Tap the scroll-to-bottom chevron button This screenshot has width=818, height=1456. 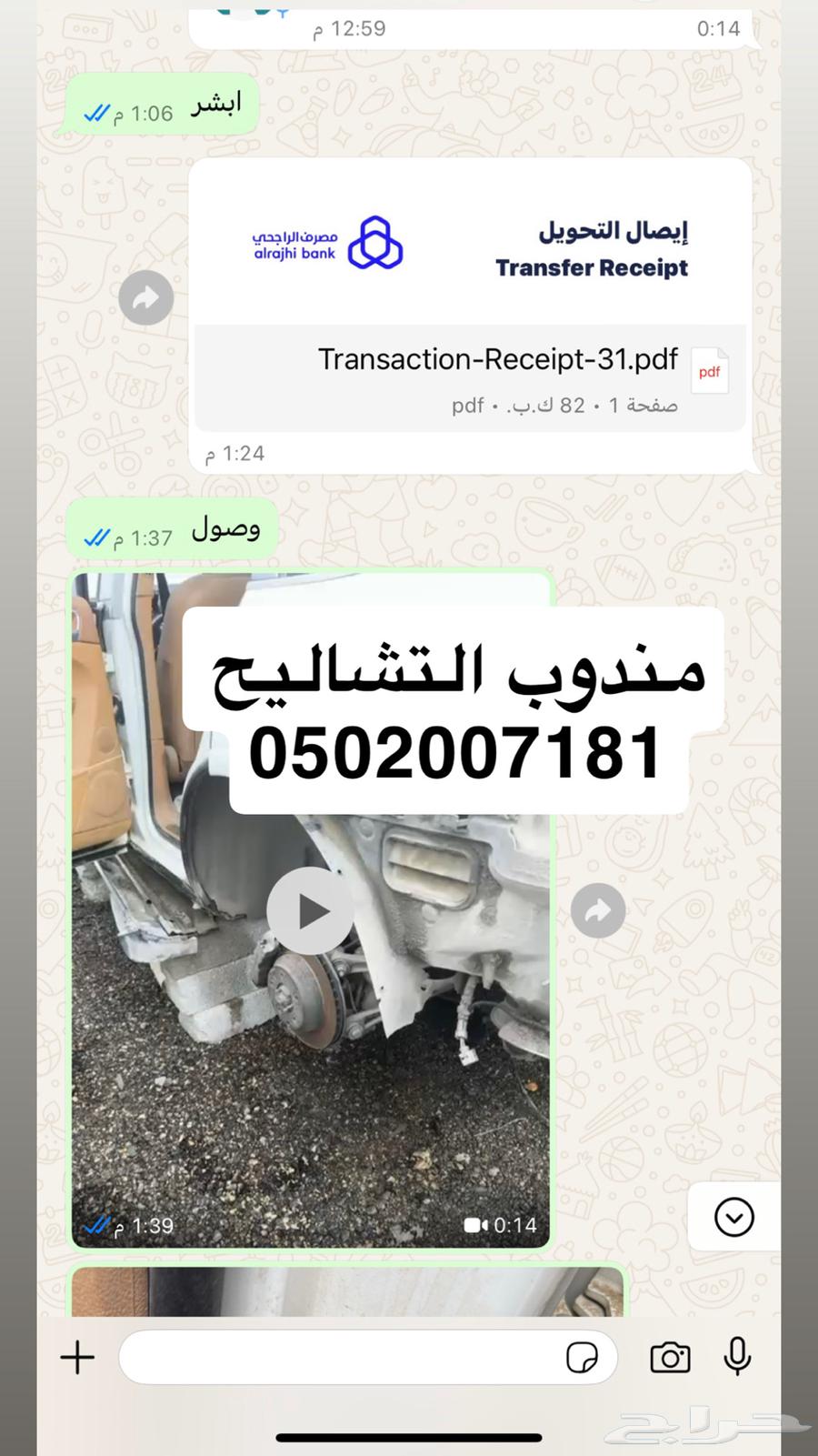(734, 1217)
